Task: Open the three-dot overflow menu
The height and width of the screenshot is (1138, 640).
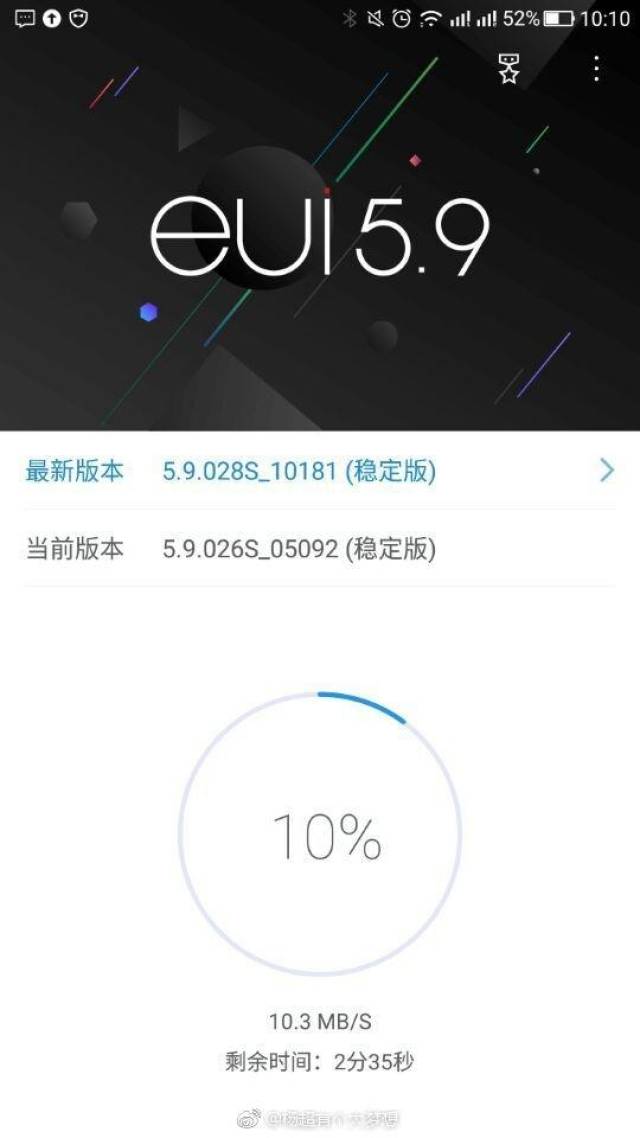Action: point(596,69)
